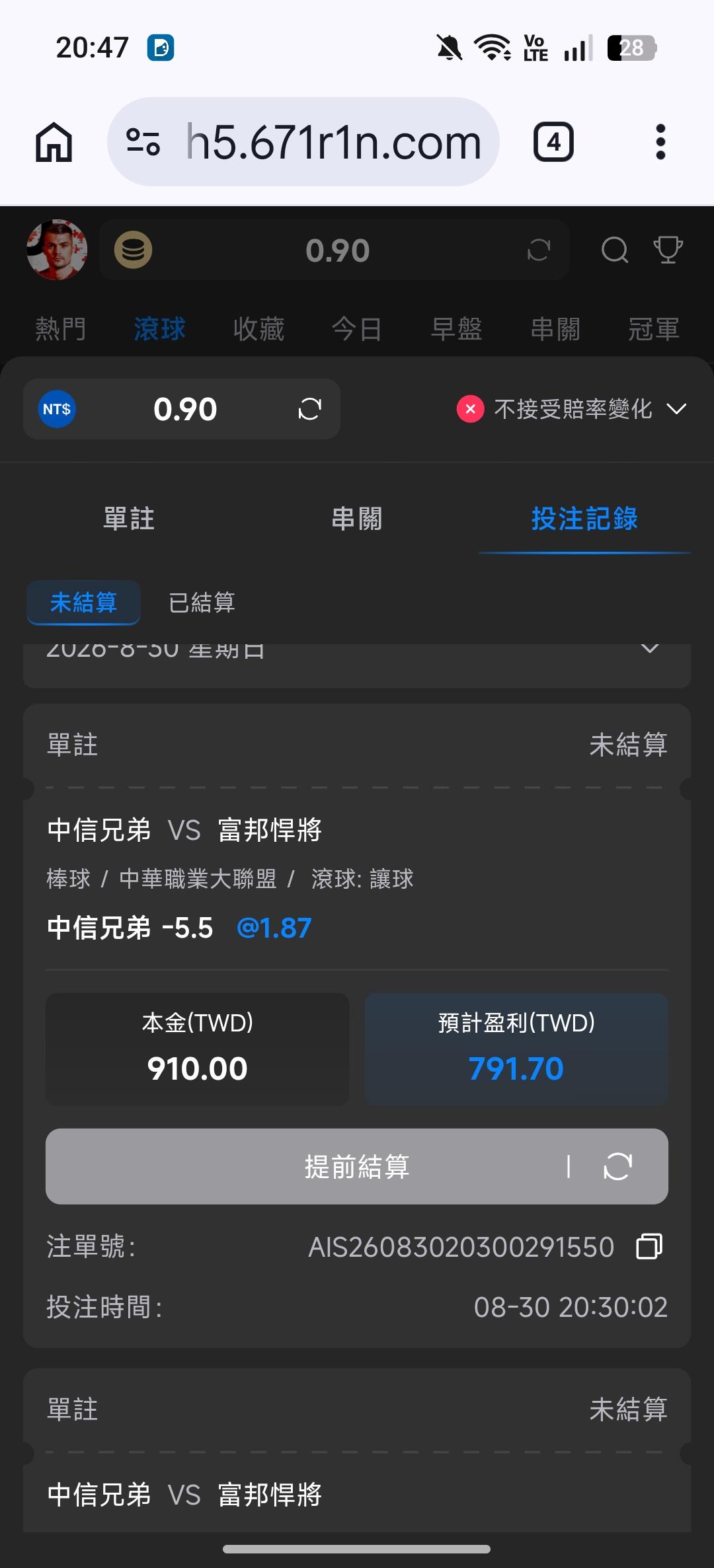The width and height of the screenshot is (714, 1568).
Task: Expand the 不接受賠率變化 dropdown
Action: pos(573,409)
